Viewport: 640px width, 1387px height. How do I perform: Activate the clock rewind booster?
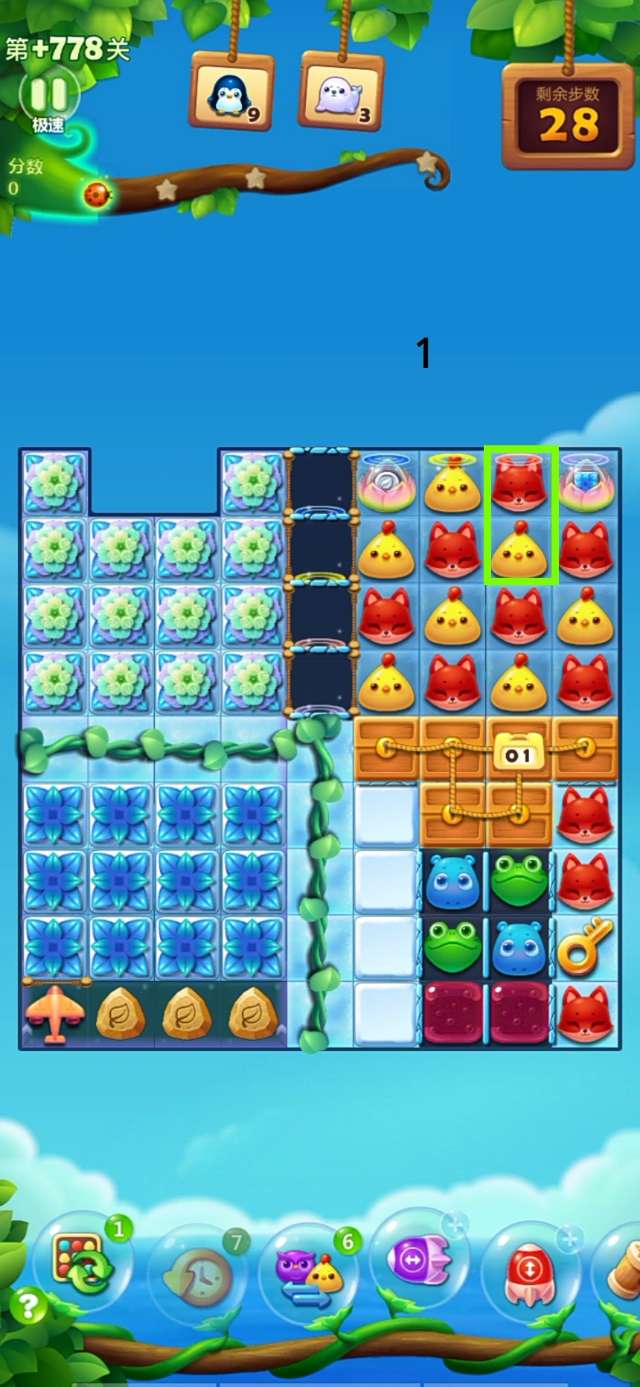(198, 1273)
